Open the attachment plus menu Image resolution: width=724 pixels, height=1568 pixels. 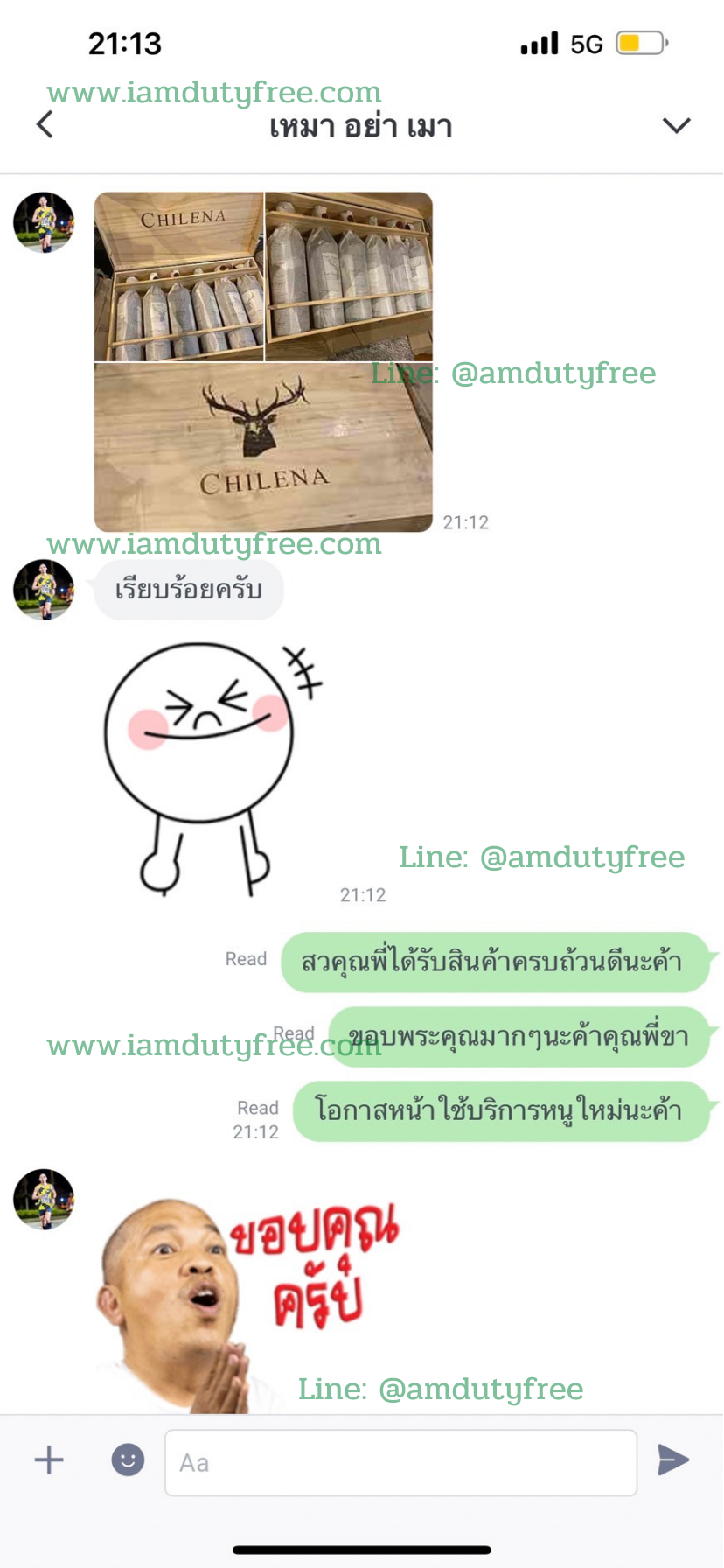pyautogui.click(x=49, y=1459)
